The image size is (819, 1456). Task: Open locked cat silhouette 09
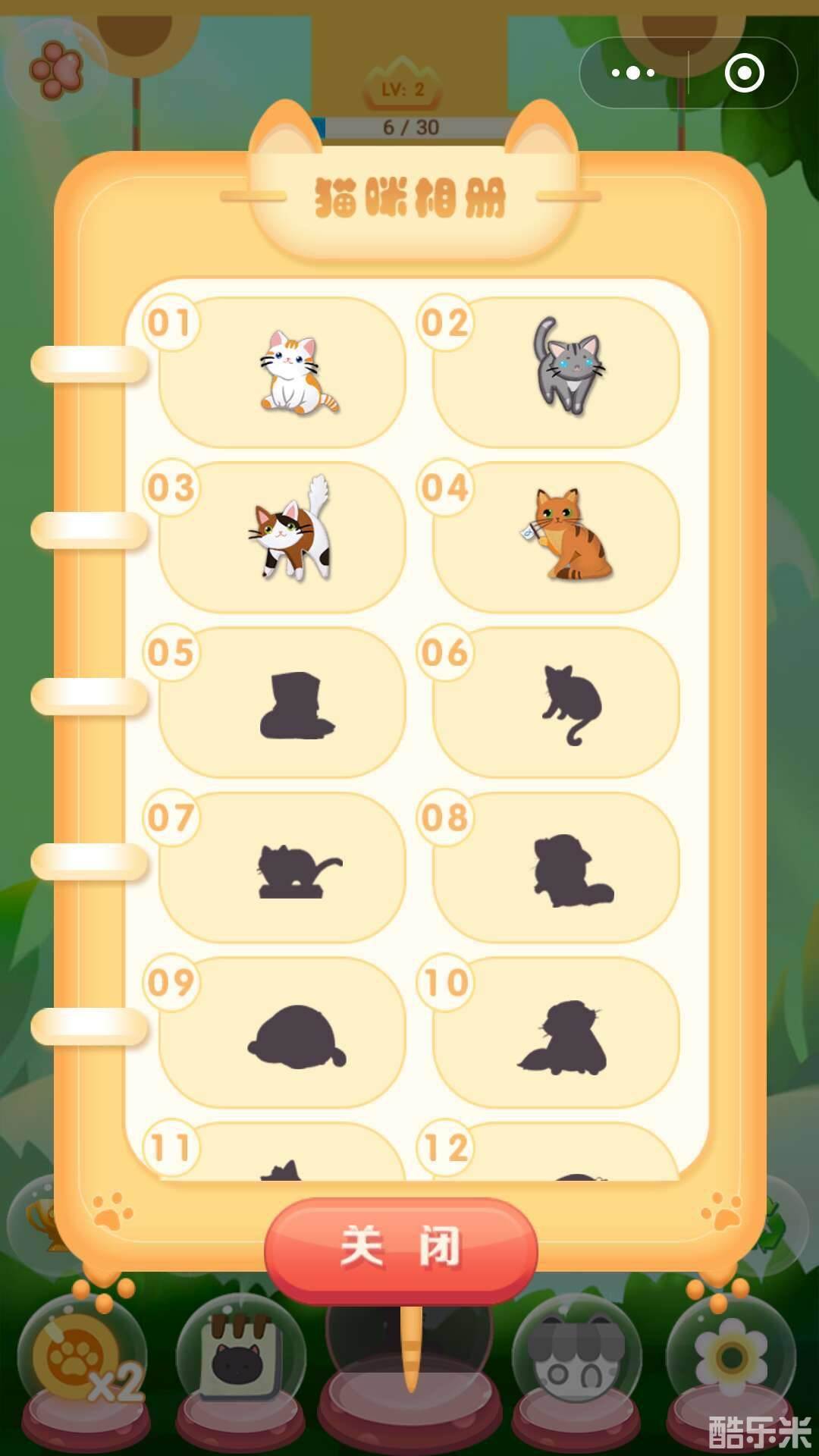point(282,1033)
